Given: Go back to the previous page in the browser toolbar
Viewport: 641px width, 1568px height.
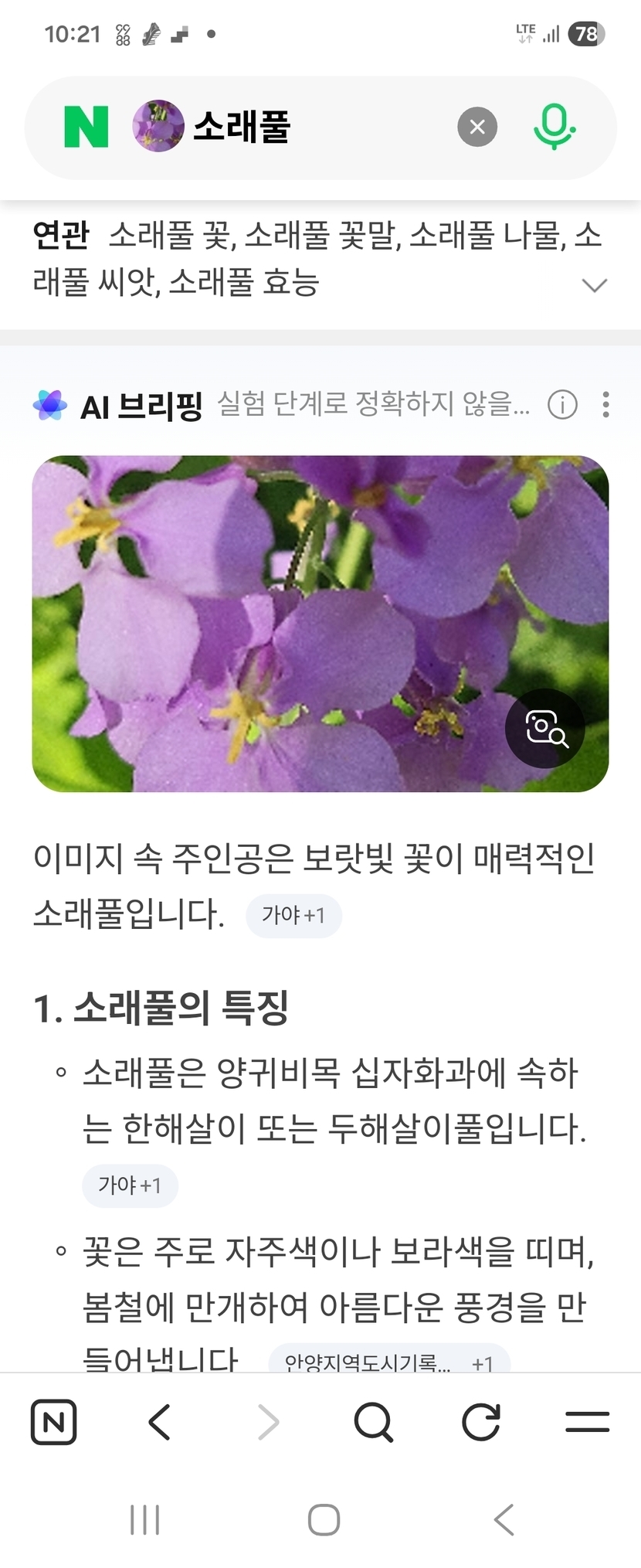Looking at the screenshot, I should 160,1422.
